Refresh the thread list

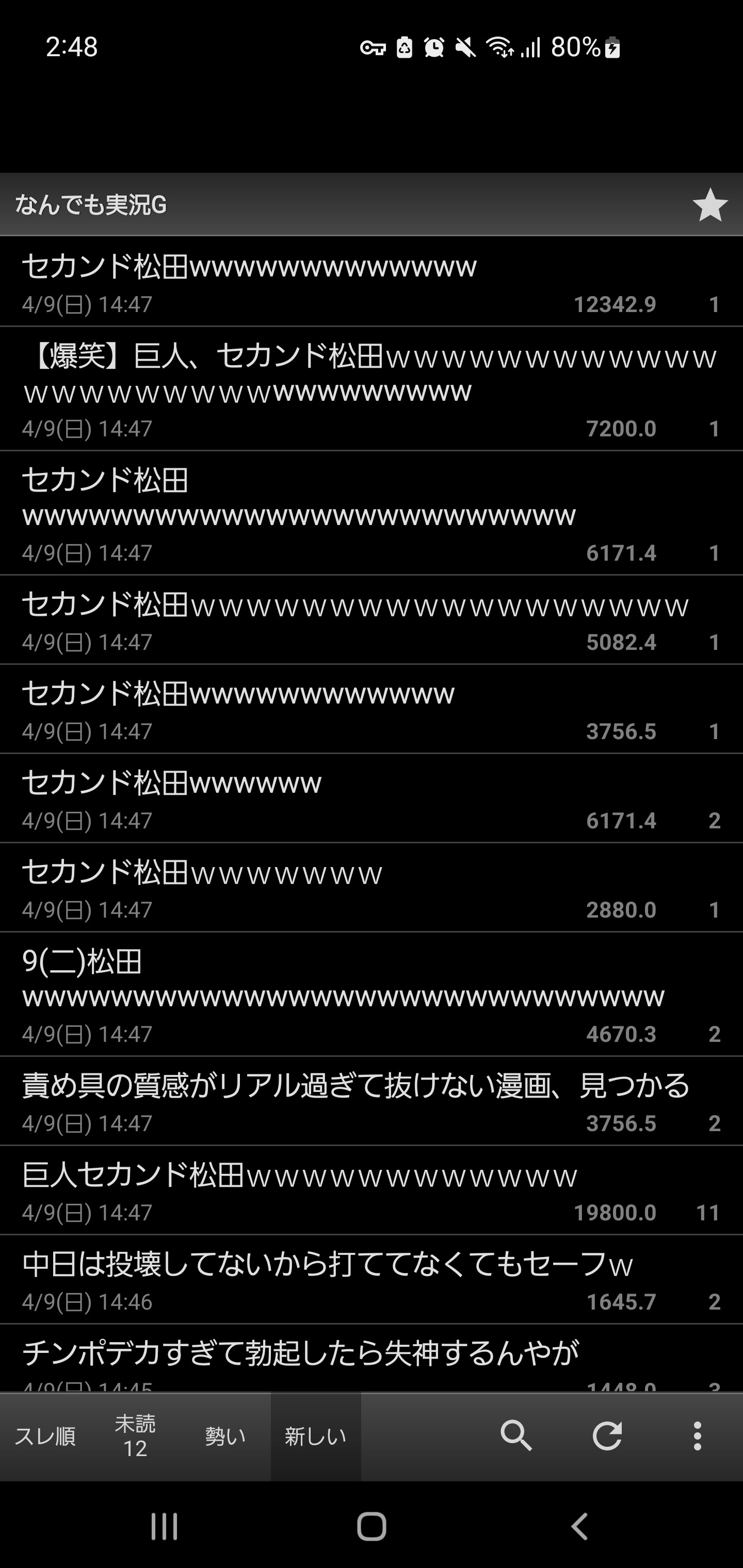coord(607,1436)
